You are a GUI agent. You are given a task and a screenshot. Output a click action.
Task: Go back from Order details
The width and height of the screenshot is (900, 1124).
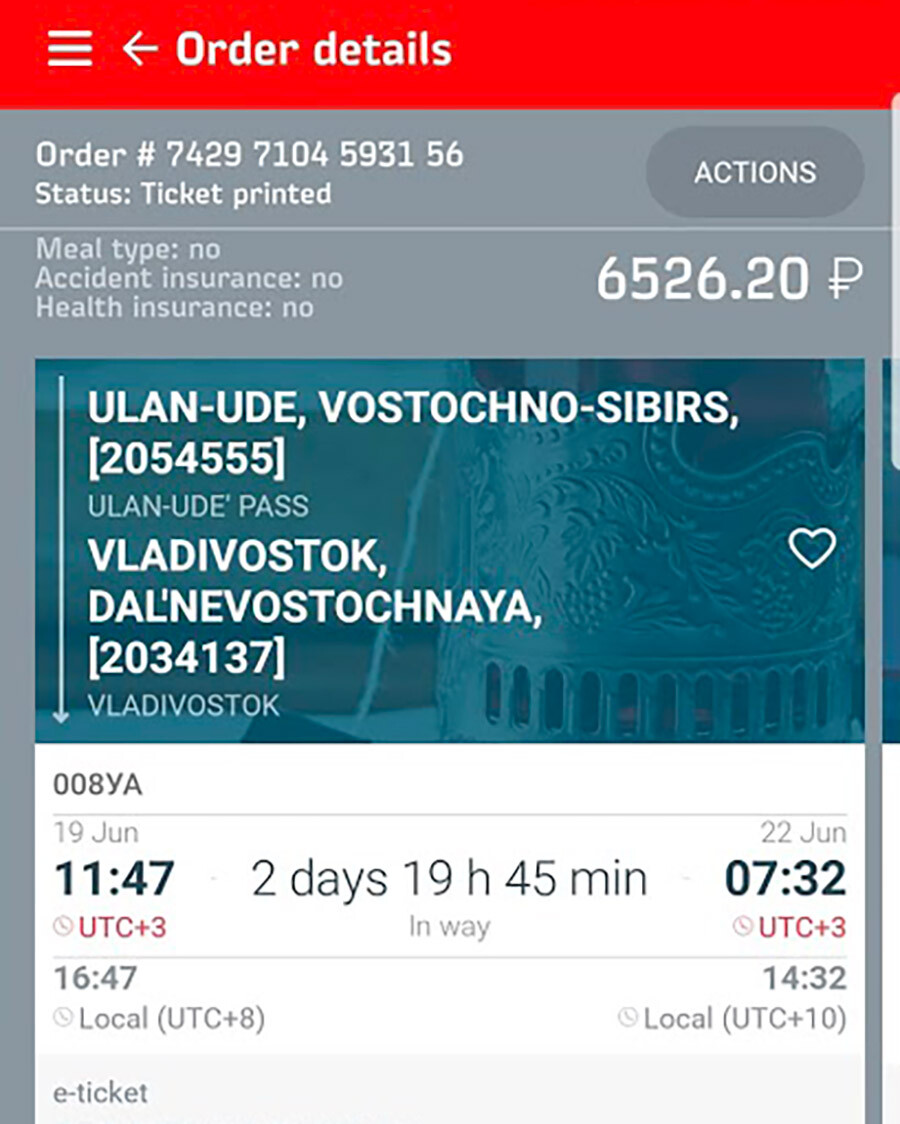(x=140, y=49)
